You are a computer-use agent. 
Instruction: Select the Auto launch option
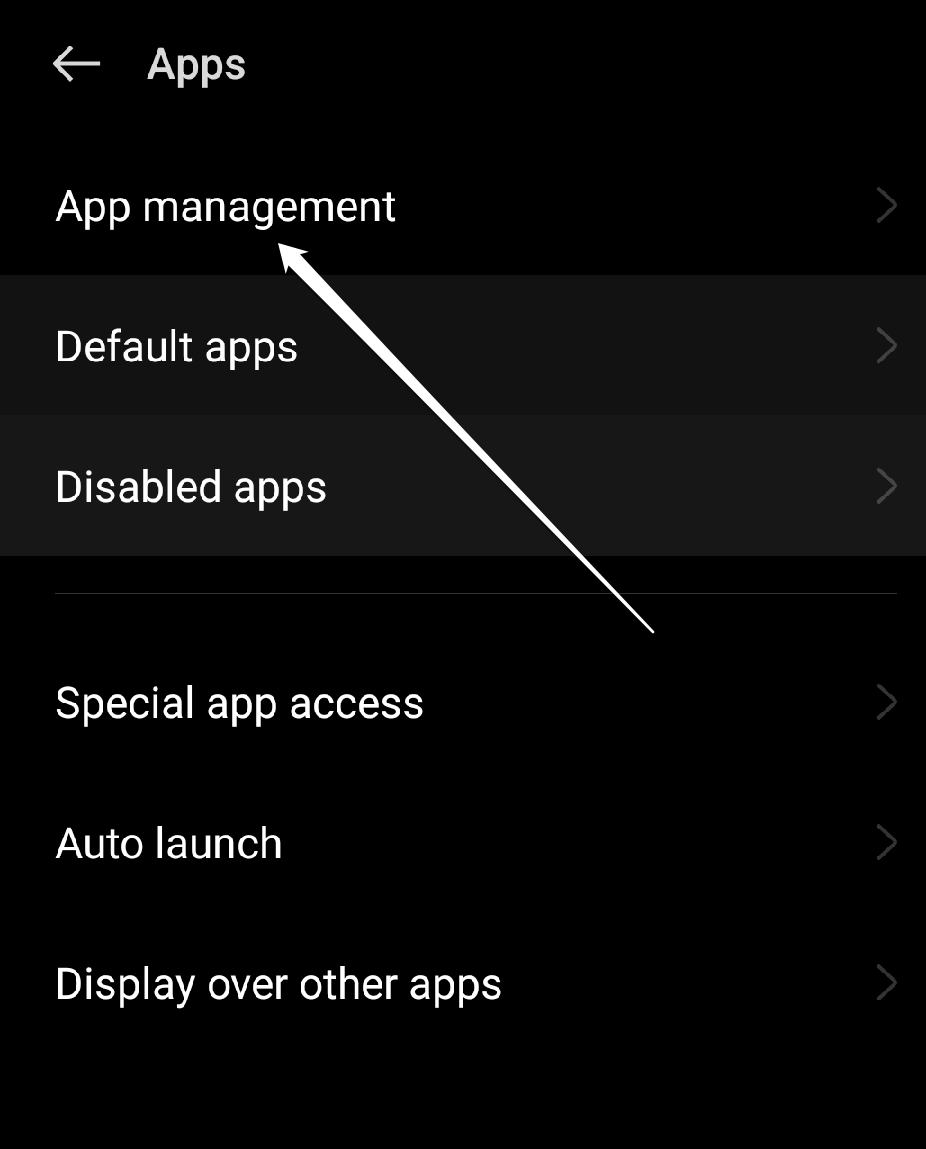[169, 844]
